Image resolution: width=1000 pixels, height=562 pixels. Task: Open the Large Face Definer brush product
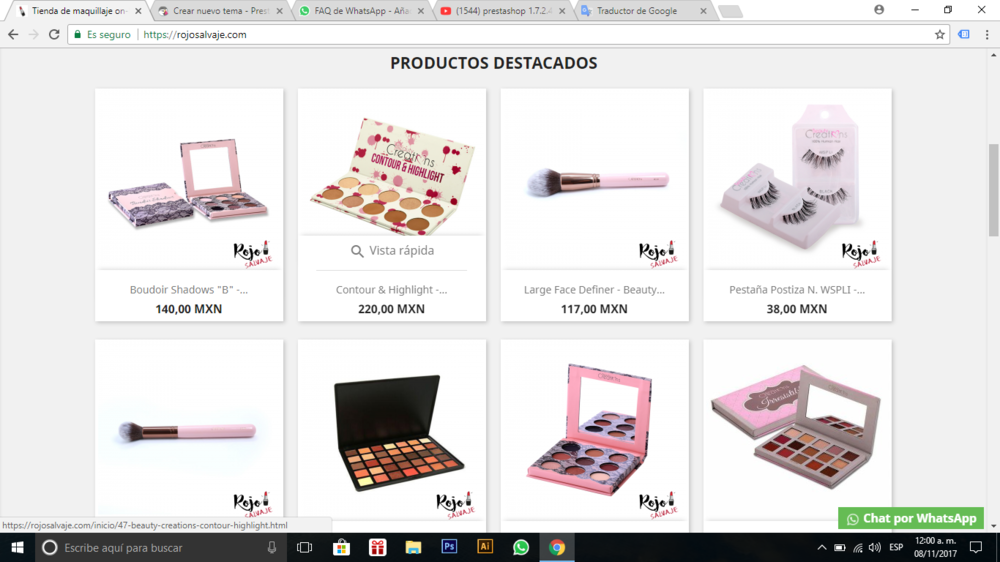[x=594, y=290]
